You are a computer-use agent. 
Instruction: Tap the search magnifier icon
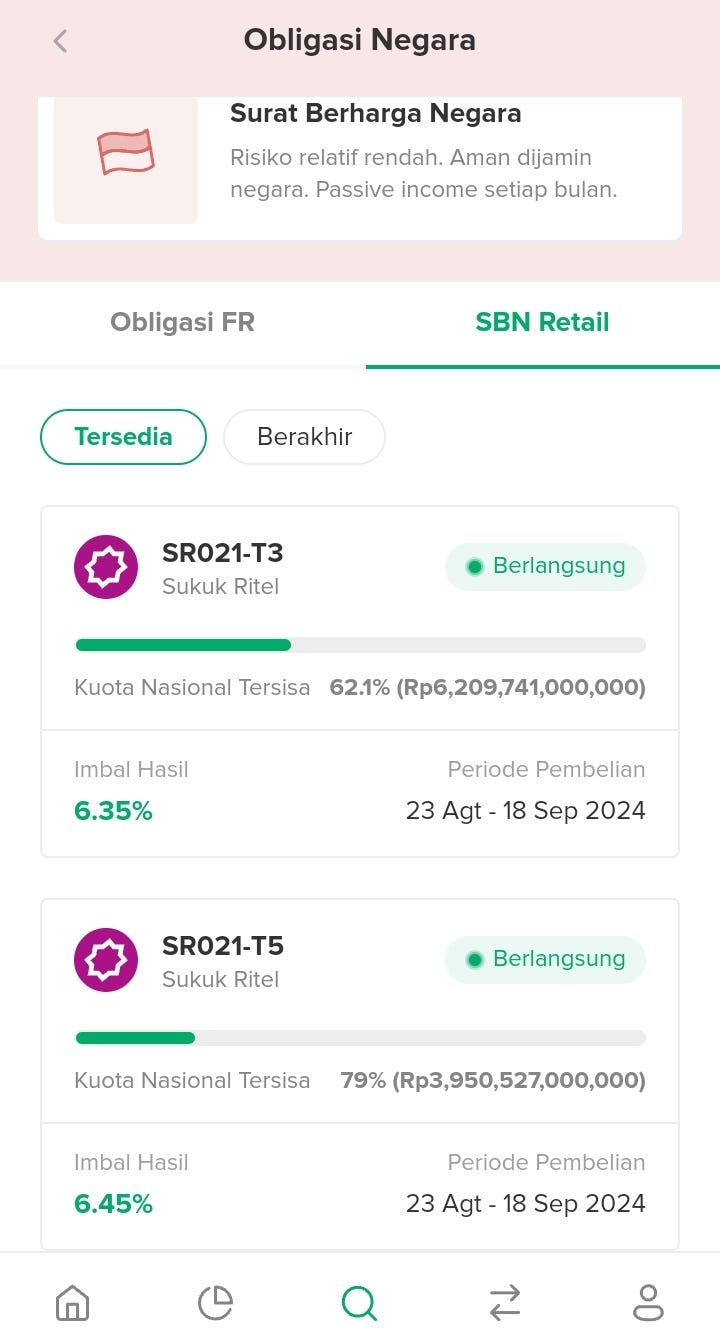(359, 1302)
